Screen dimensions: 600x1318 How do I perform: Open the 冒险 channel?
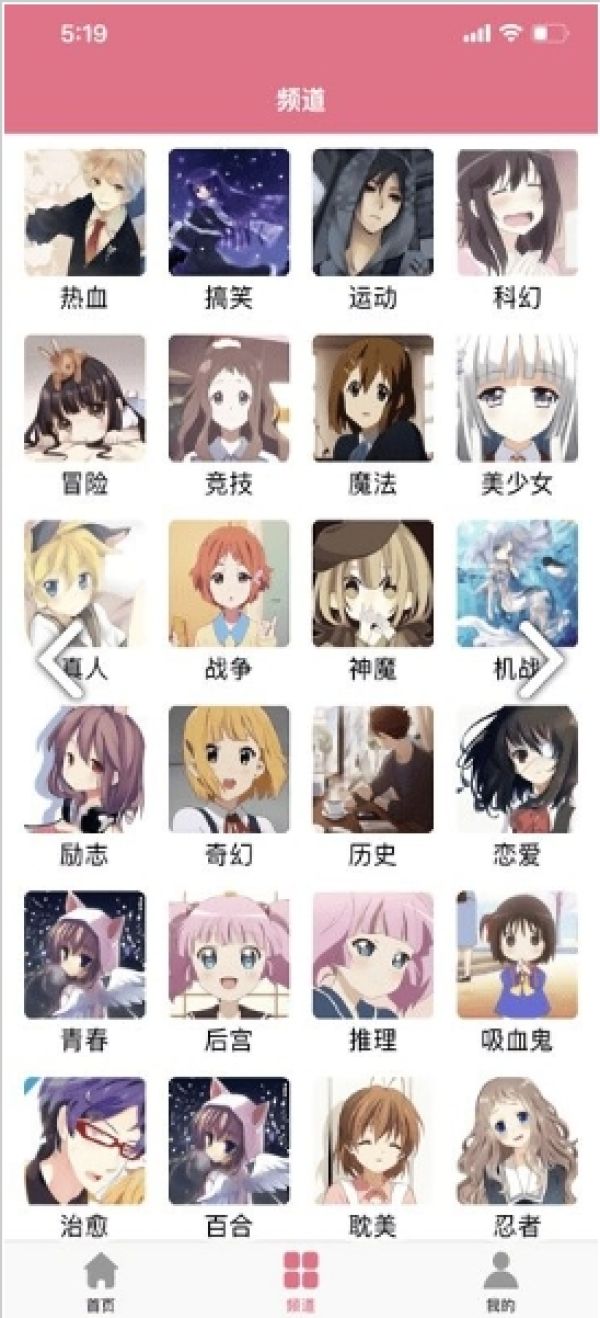click(84, 398)
